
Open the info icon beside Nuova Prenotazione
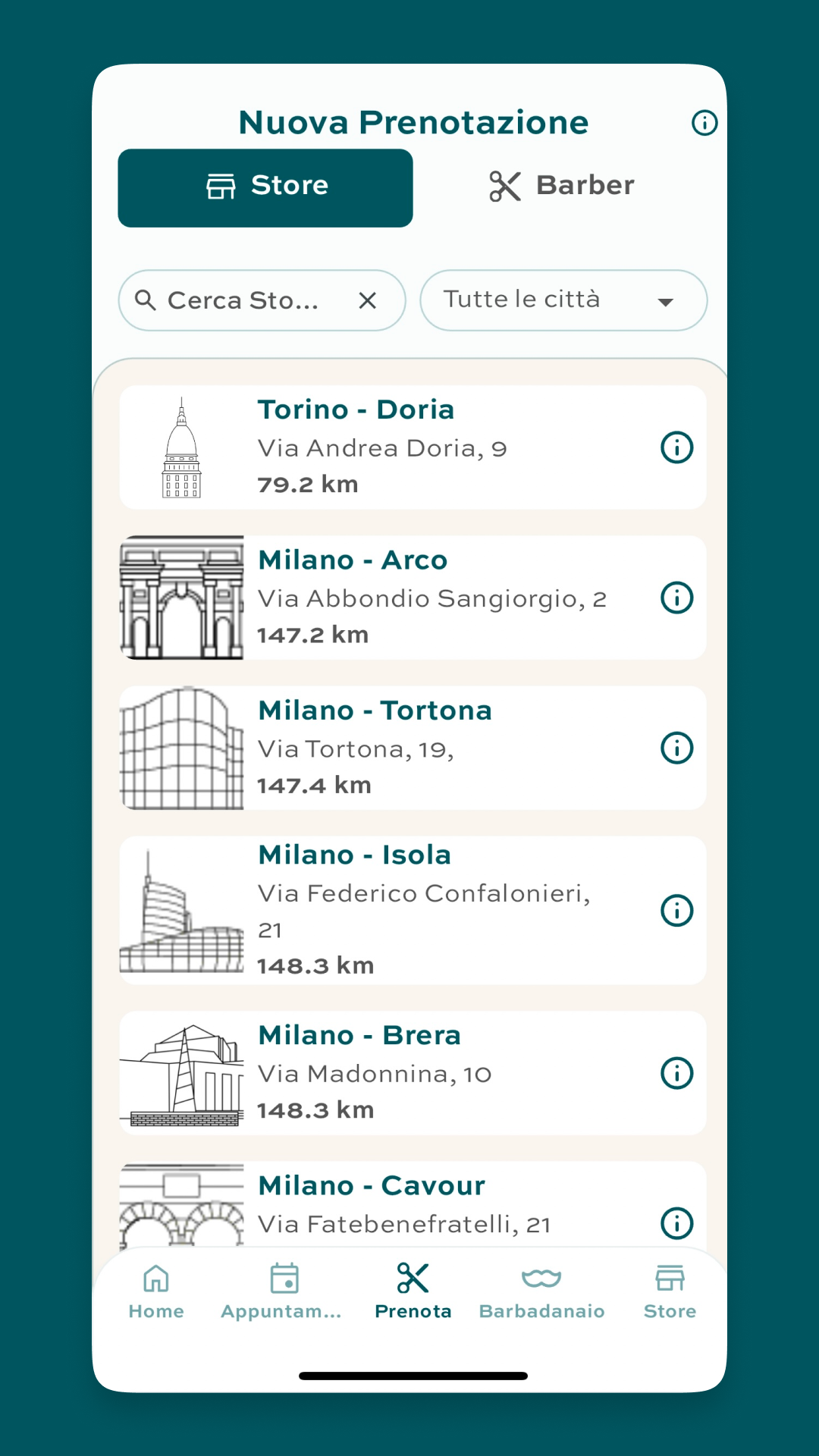[704, 123]
